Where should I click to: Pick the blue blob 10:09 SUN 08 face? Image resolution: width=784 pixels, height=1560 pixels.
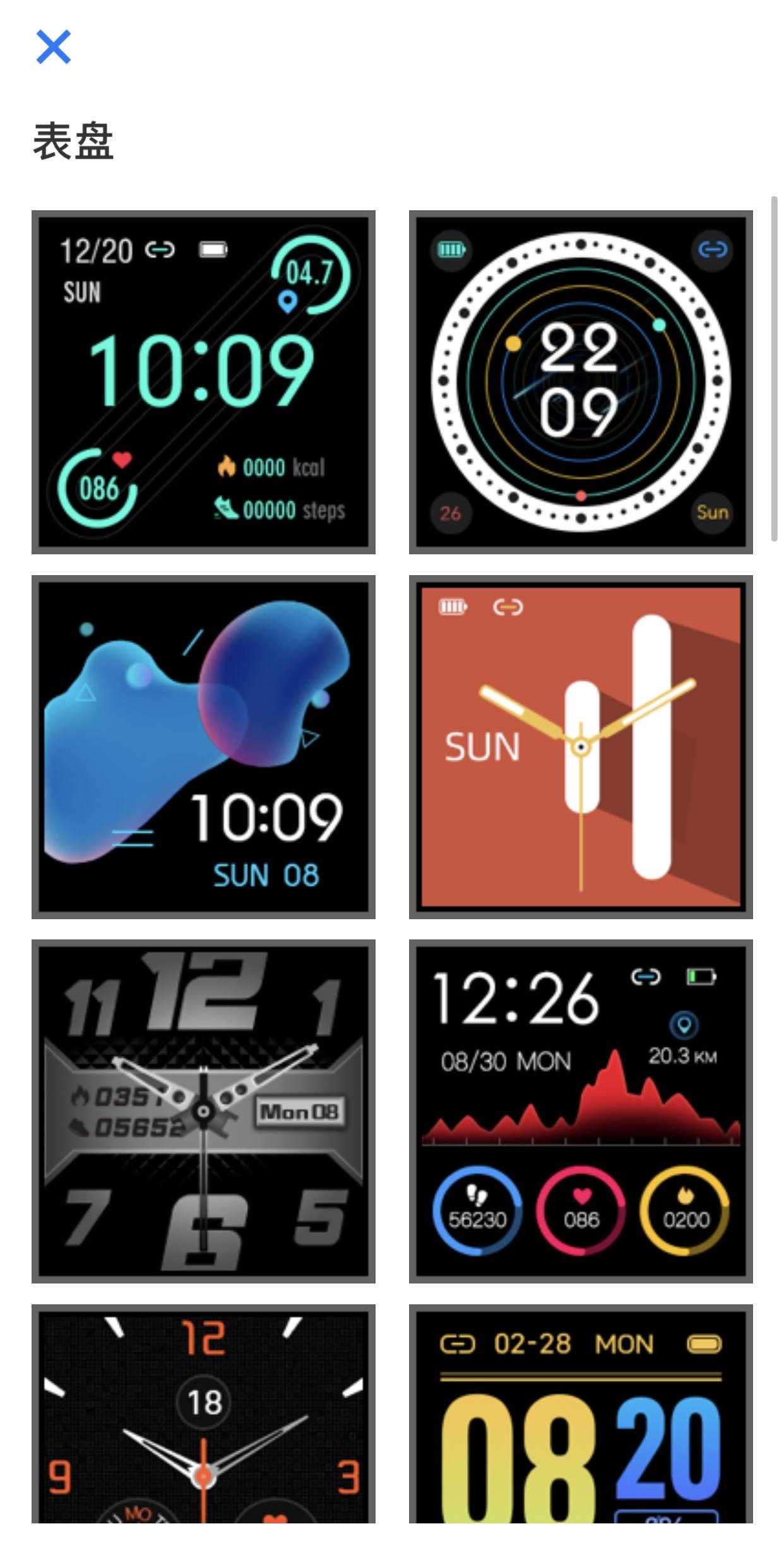(203, 747)
